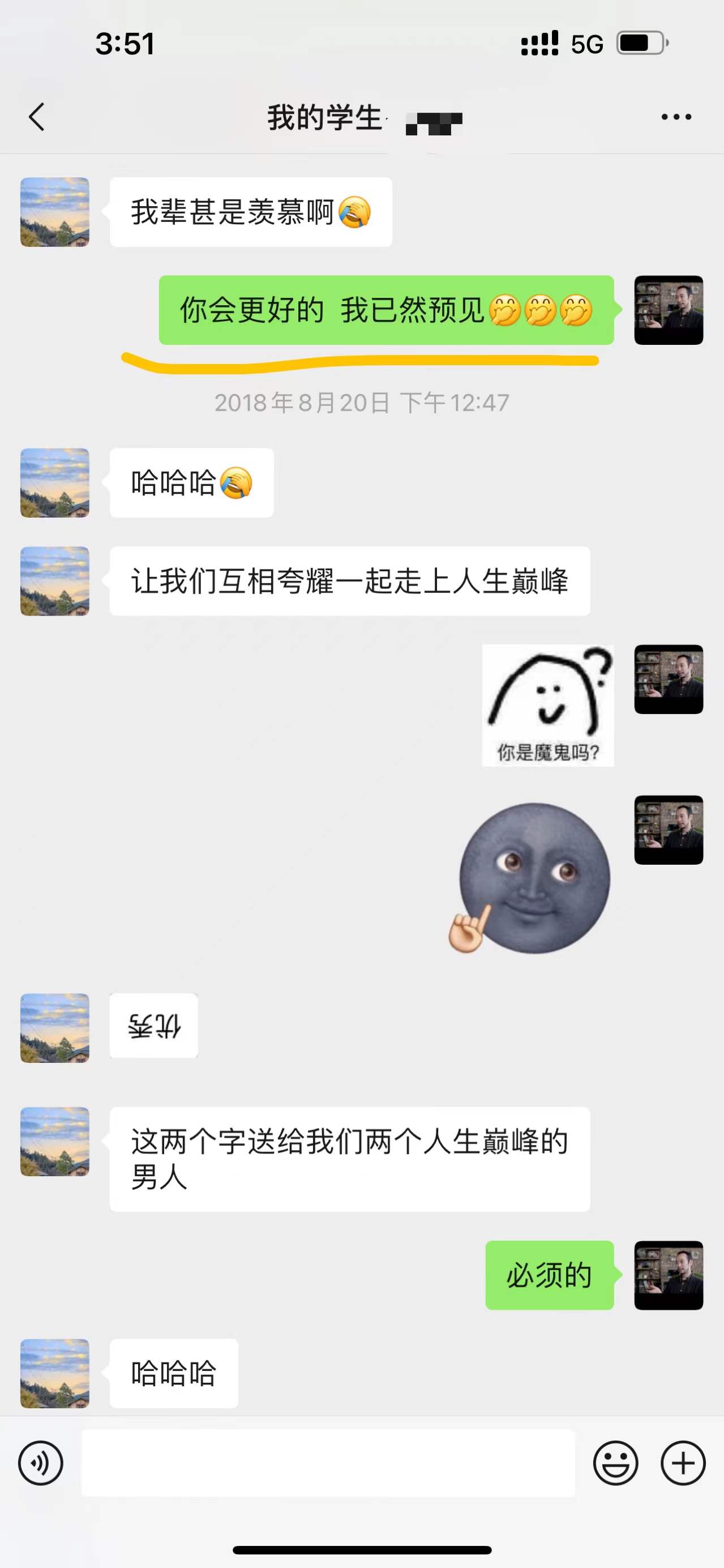This screenshot has height=1568, width=724.
Task: Open the plus attachments menu
Action: 683,1463
